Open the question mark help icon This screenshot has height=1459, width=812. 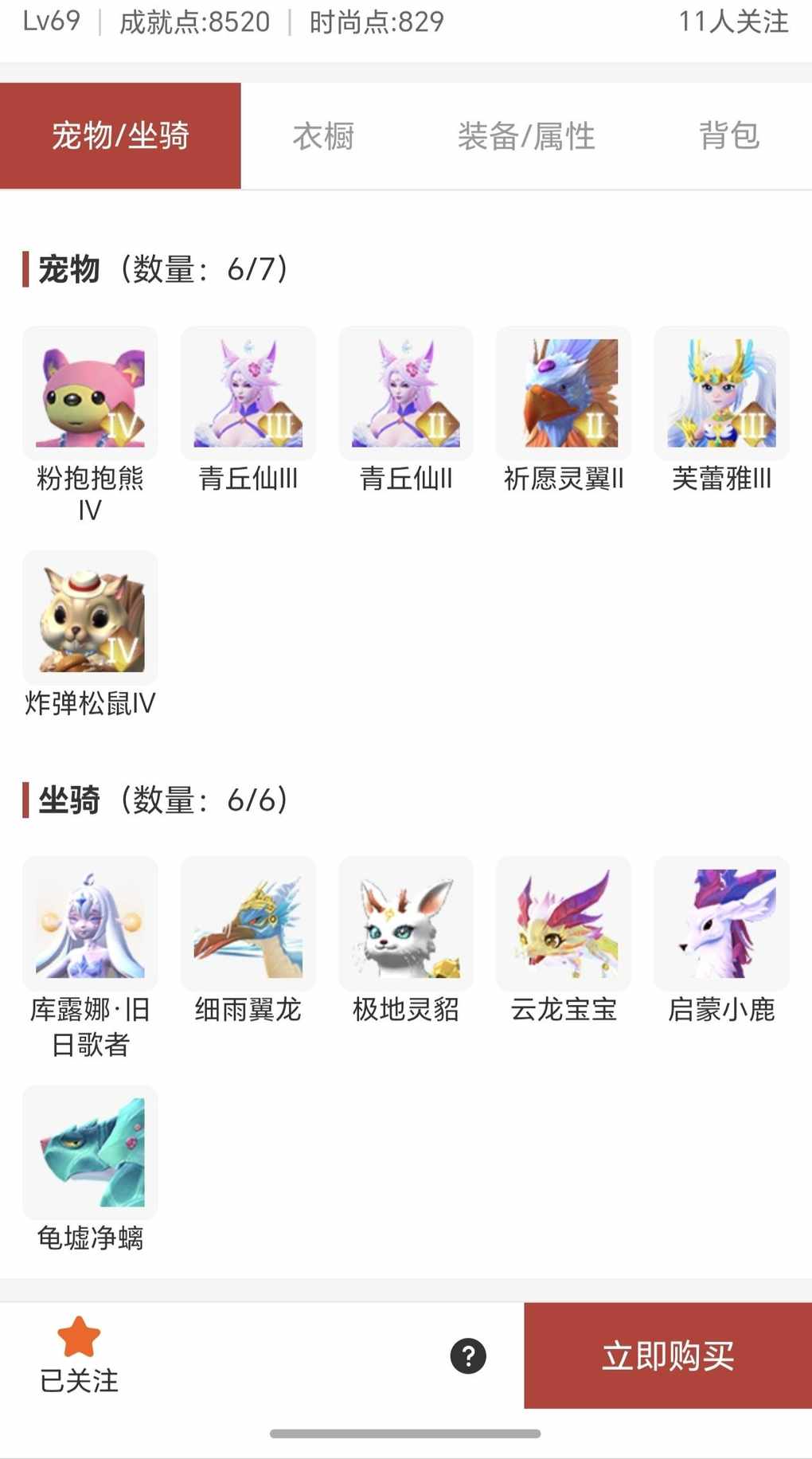coord(468,1355)
